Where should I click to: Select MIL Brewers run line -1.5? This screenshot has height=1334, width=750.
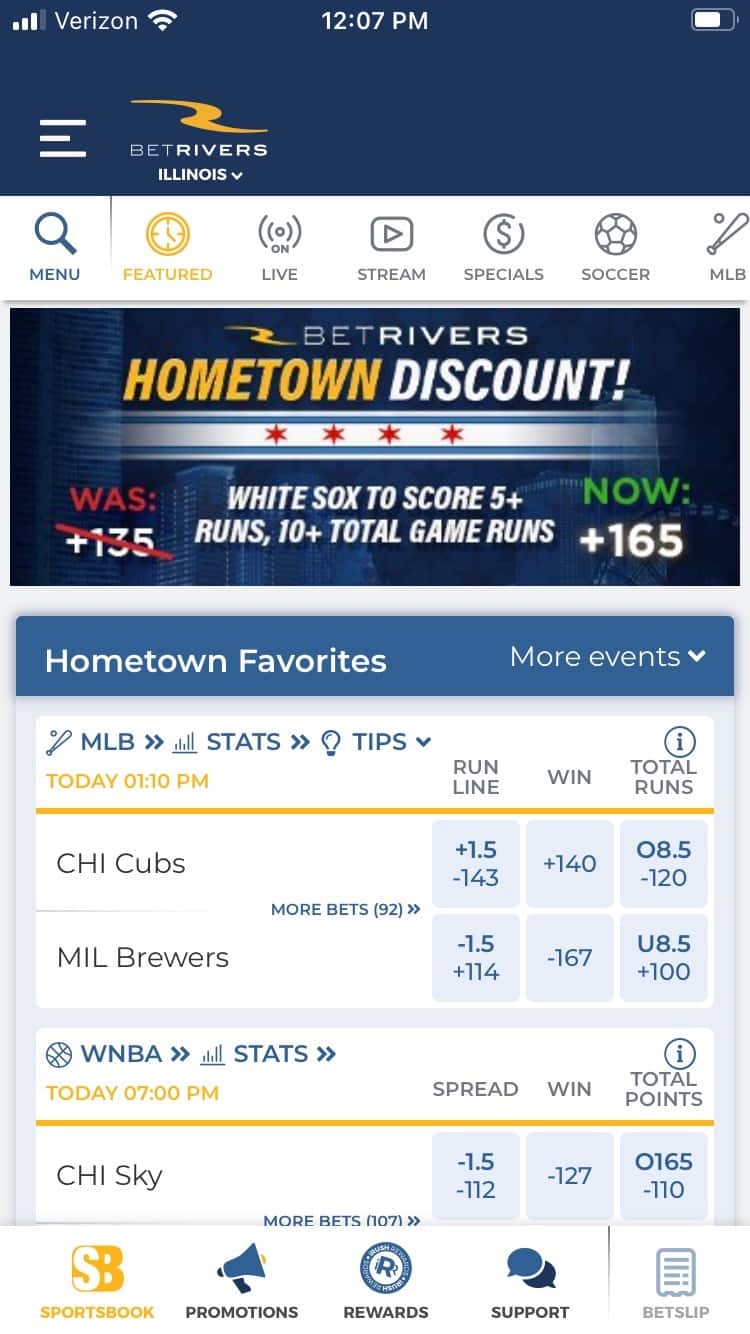(475, 958)
